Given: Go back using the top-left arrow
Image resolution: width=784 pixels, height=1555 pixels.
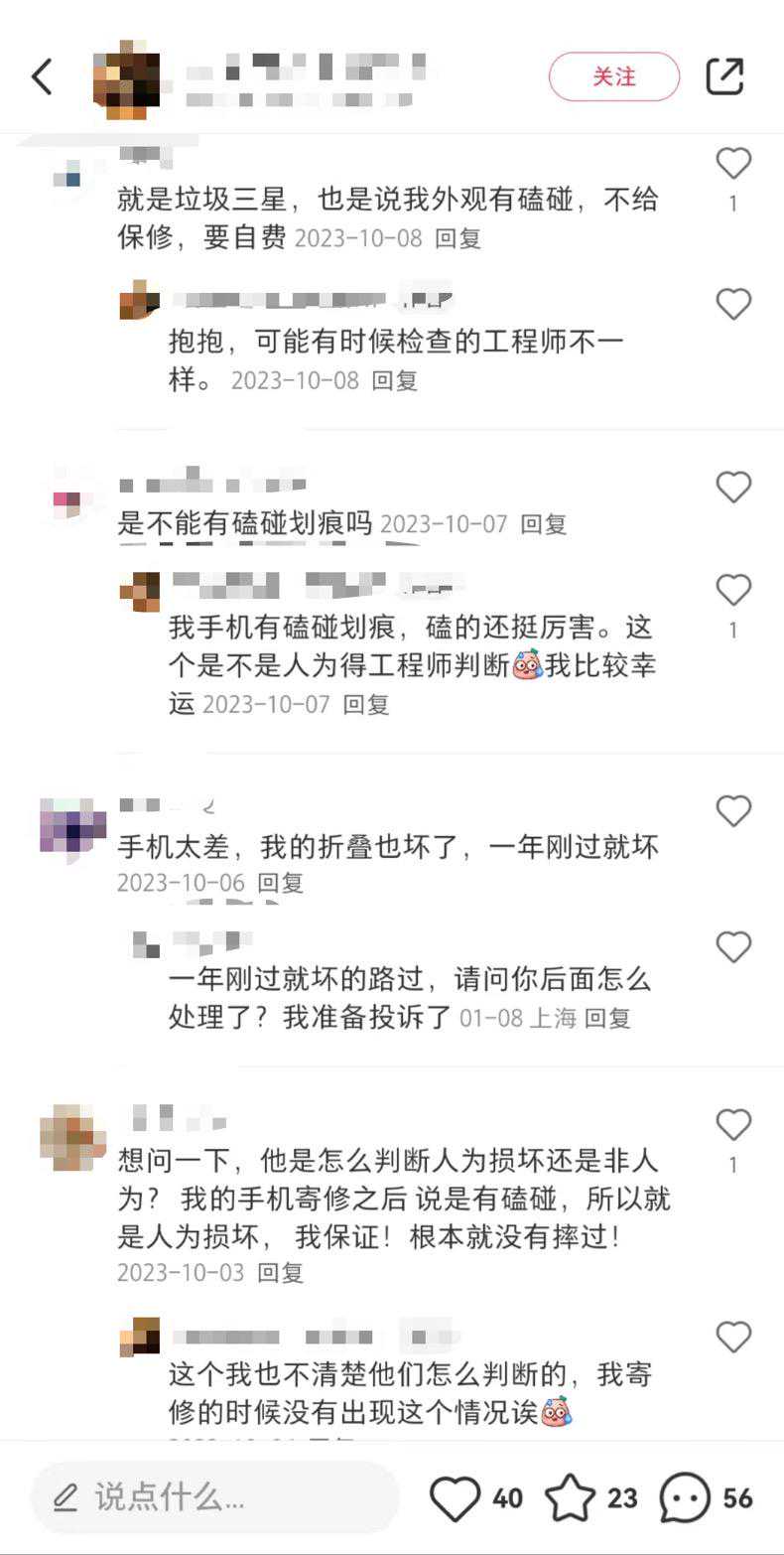Looking at the screenshot, I should click(42, 76).
